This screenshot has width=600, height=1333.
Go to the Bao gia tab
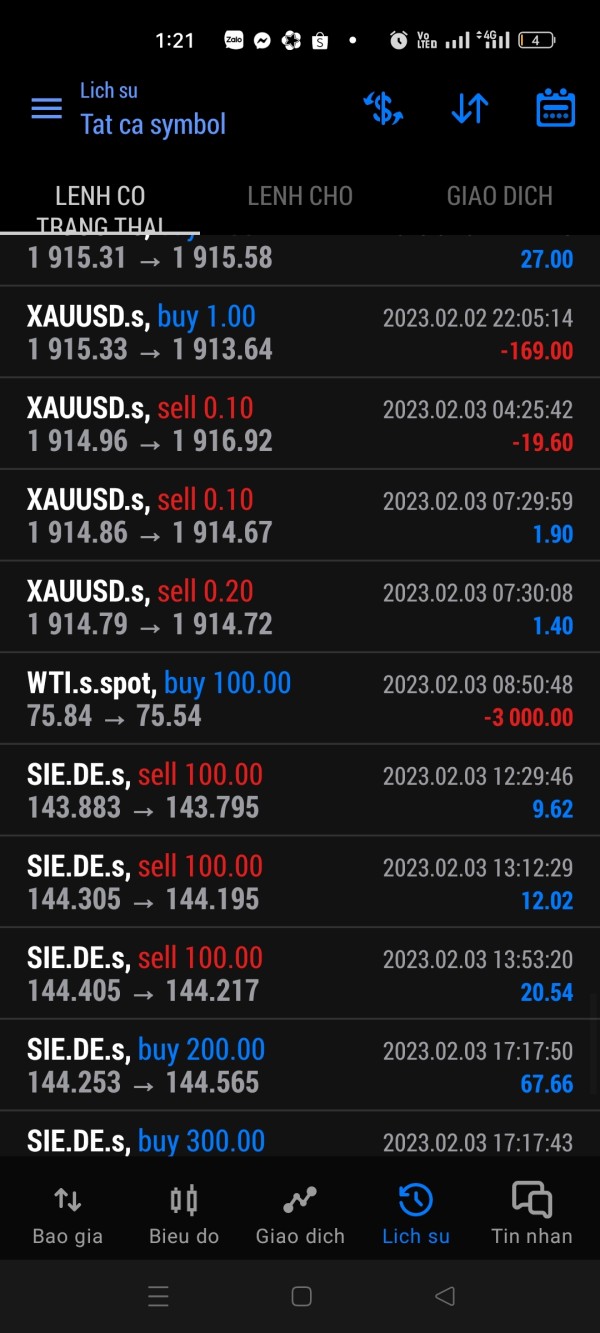pos(68,1214)
